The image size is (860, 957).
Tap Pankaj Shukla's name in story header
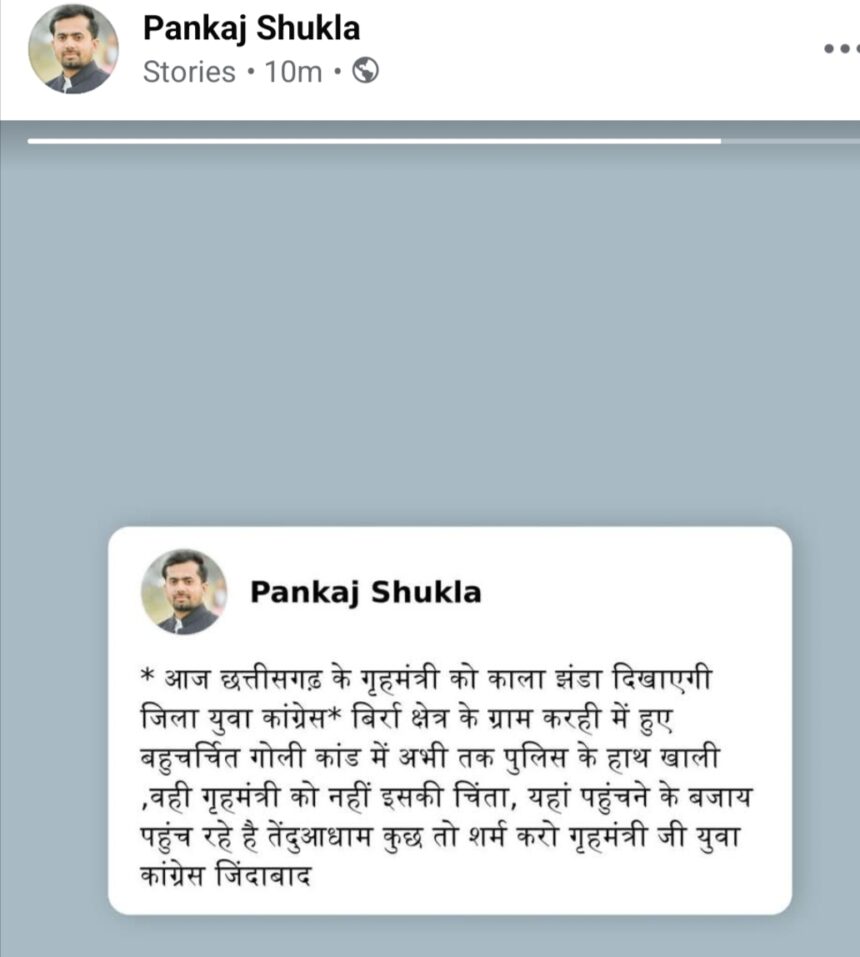(x=250, y=29)
